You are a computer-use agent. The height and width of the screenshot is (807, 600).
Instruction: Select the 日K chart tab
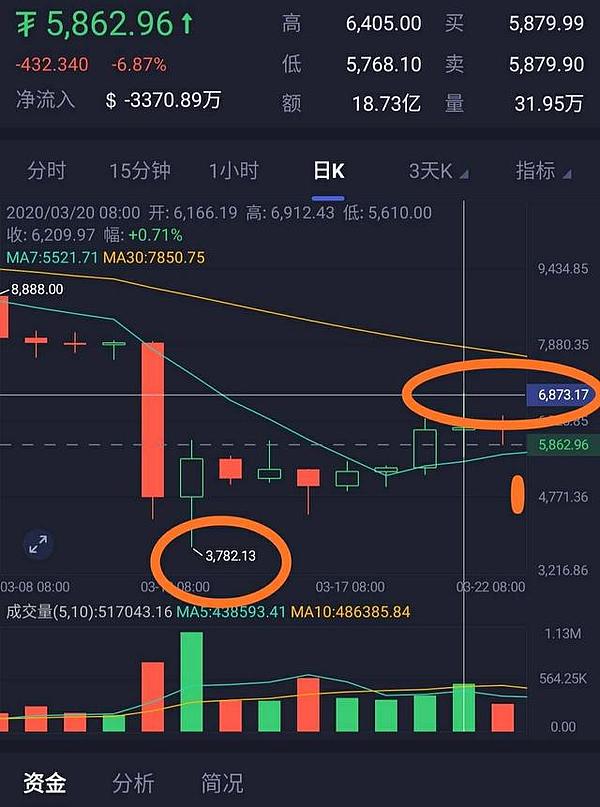point(329,171)
